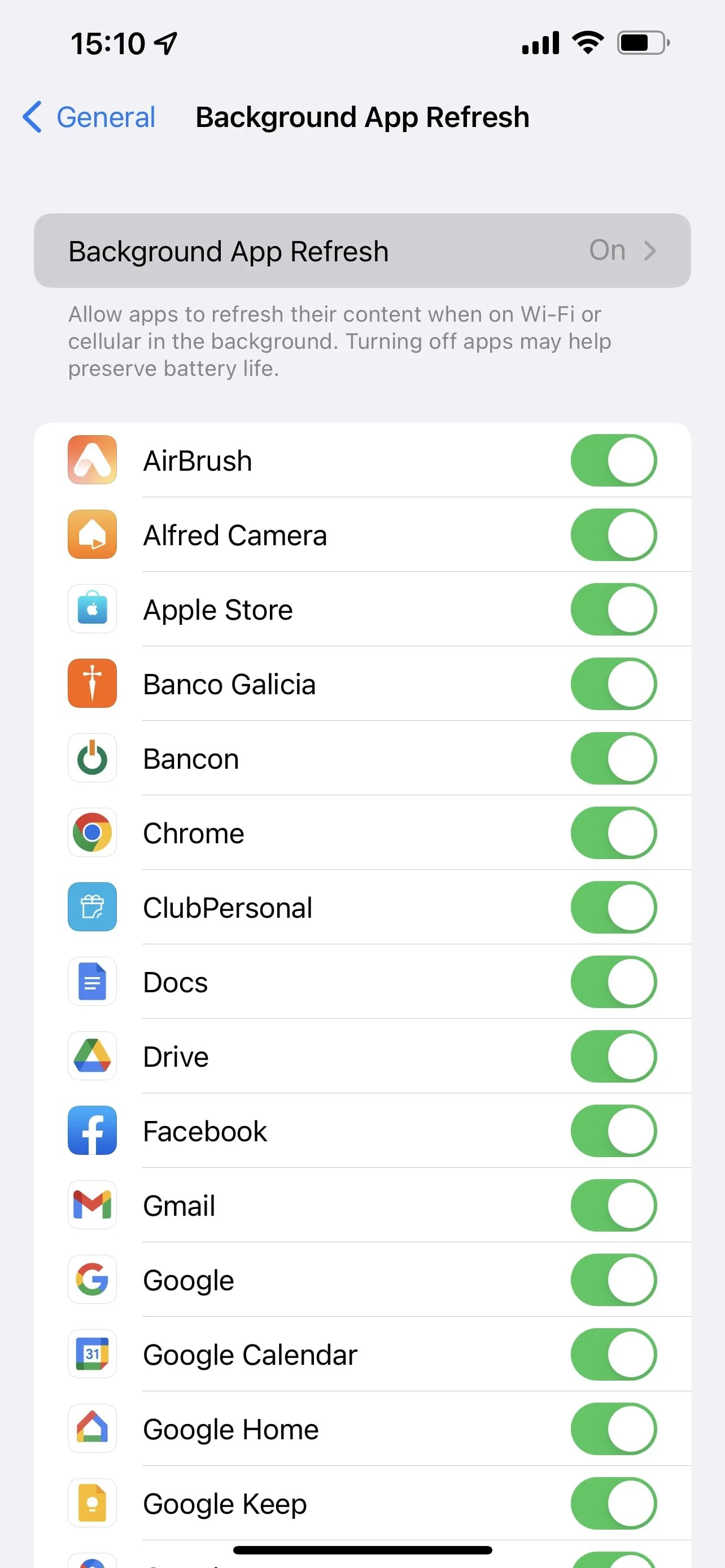Disable background refresh for Gmail
Image resolution: width=725 pixels, height=1568 pixels.
pos(614,1205)
